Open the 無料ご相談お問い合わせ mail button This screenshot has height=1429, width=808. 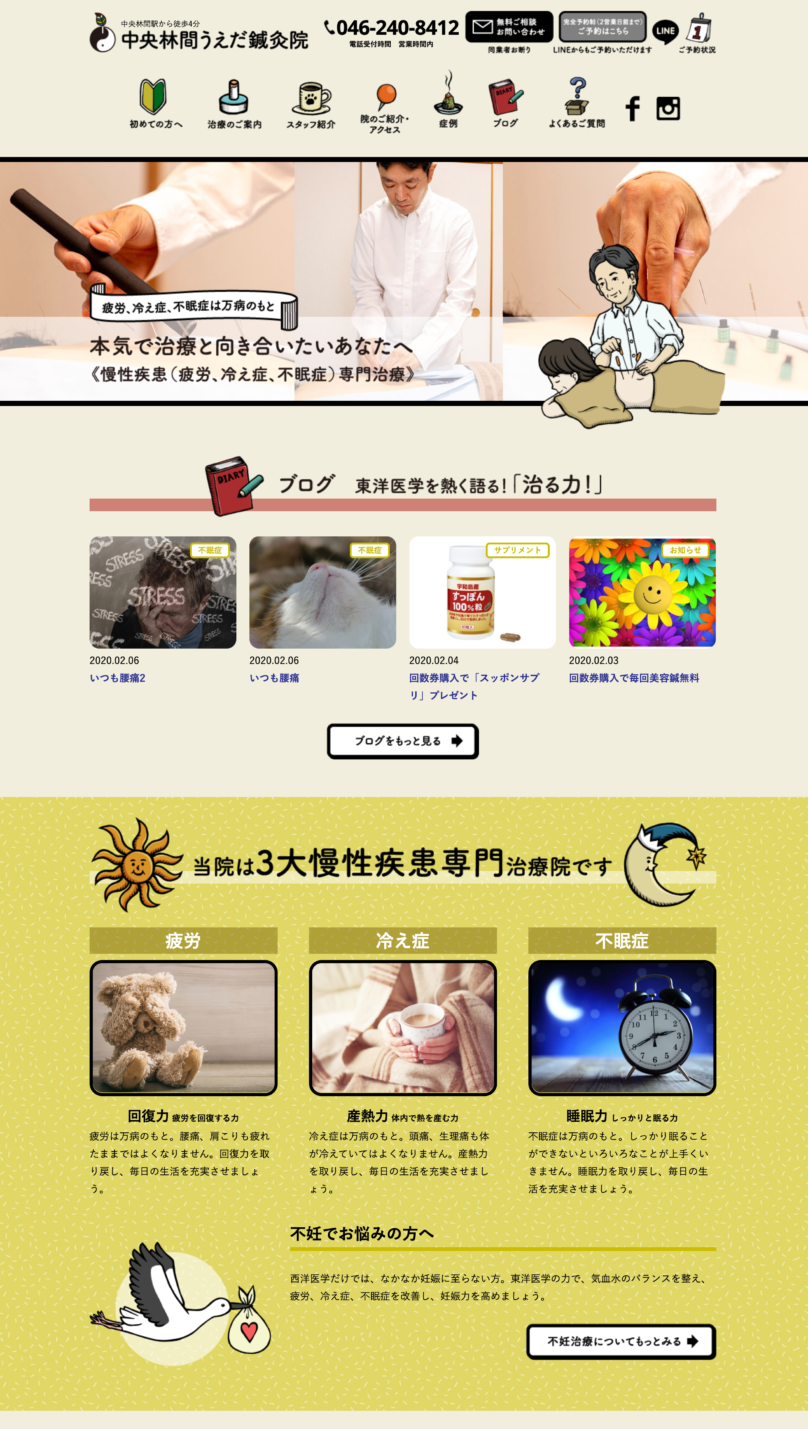click(508, 27)
